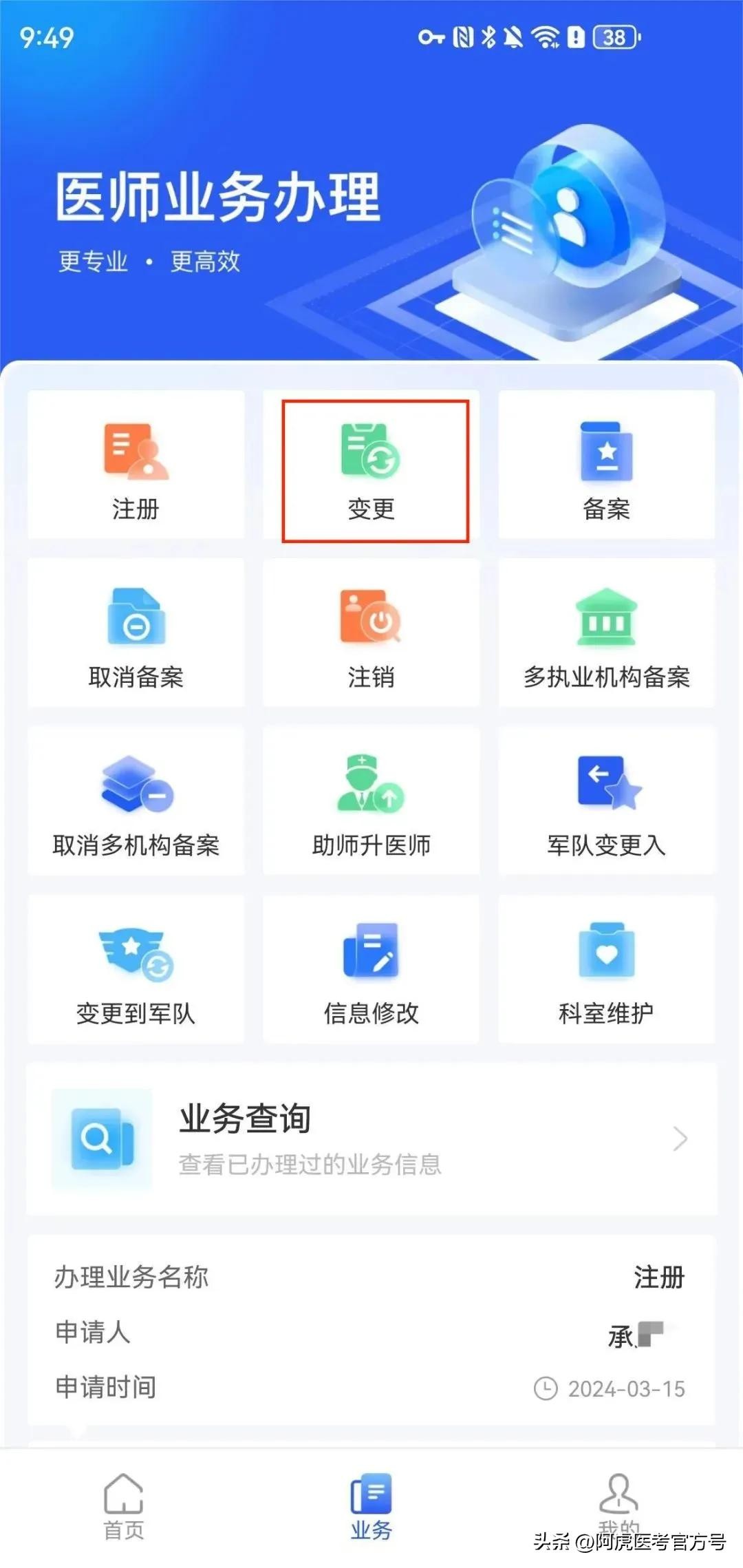Switch to the 首页 tab

[x=124, y=1506]
